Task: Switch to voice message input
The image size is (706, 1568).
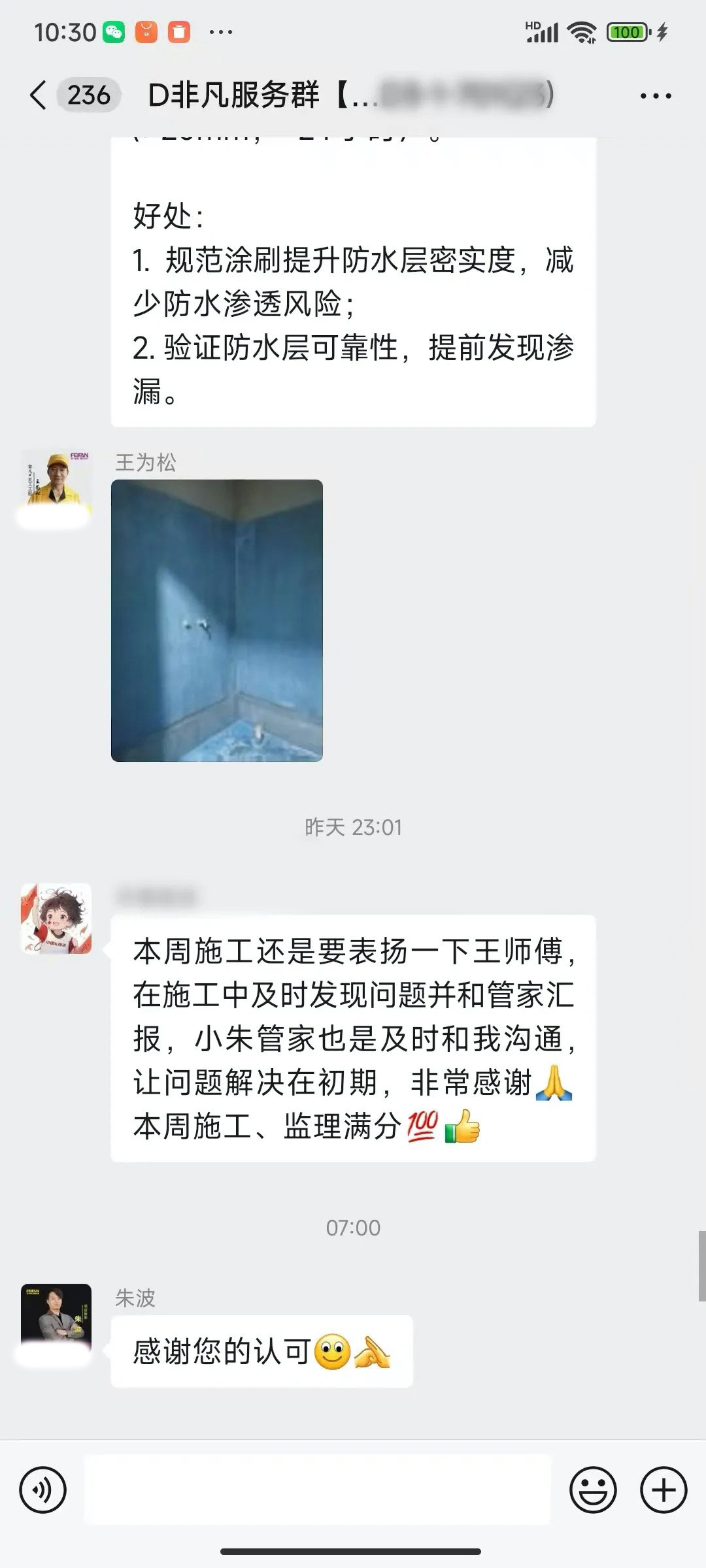Action: [x=43, y=1490]
